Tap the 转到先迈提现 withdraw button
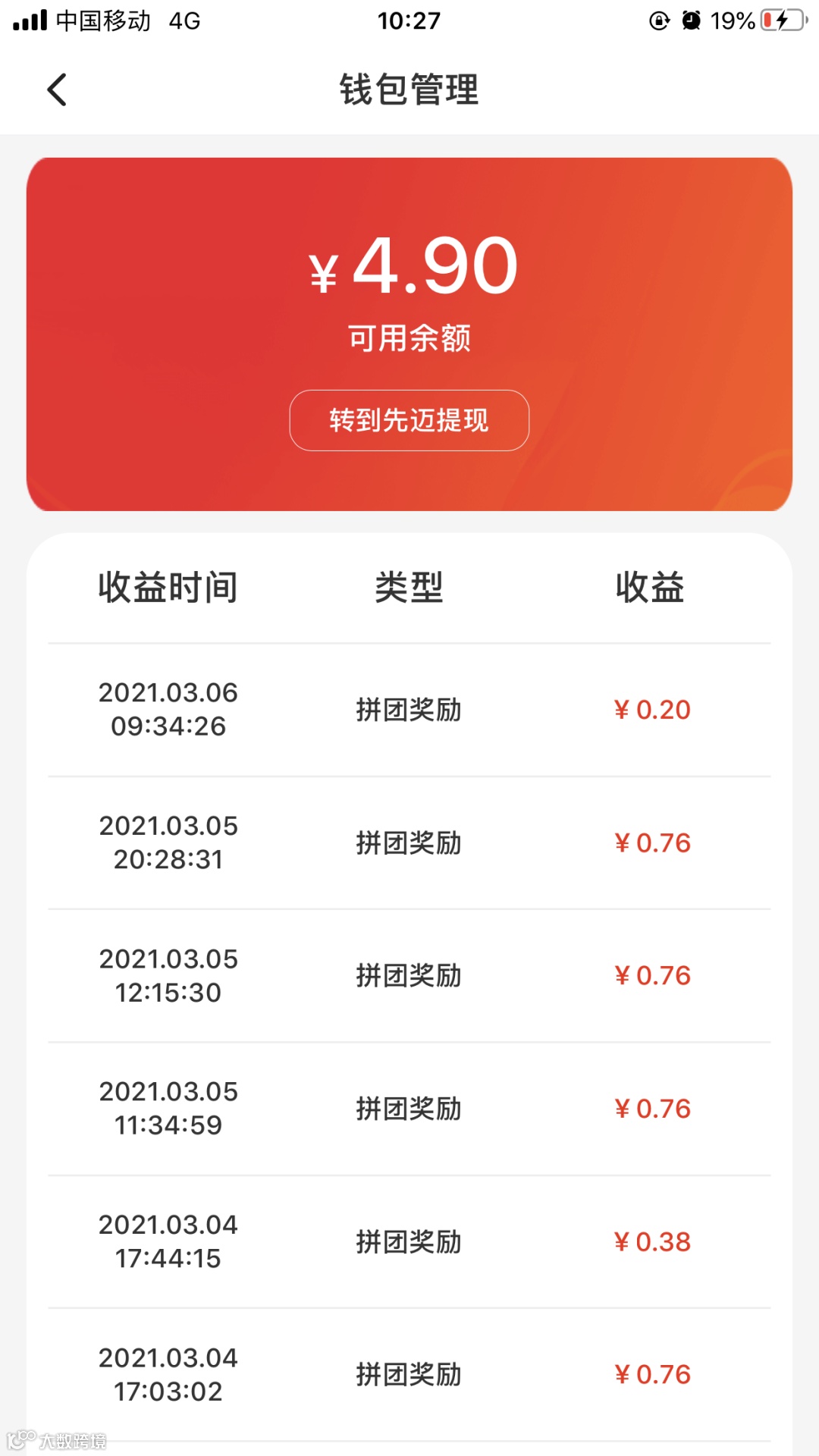This screenshot has height=1456, width=819. (409, 420)
